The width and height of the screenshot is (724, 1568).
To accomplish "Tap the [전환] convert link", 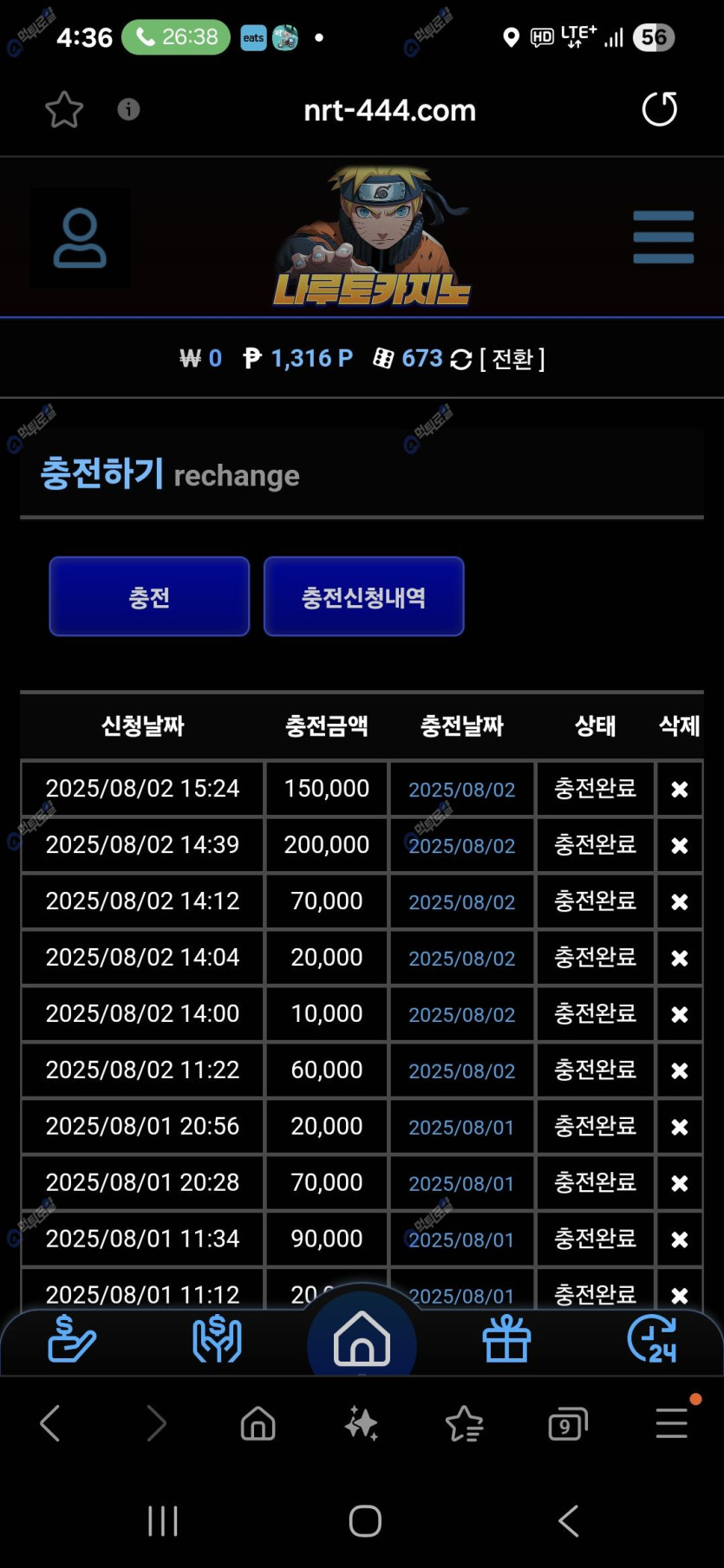I will pyautogui.click(x=512, y=359).
